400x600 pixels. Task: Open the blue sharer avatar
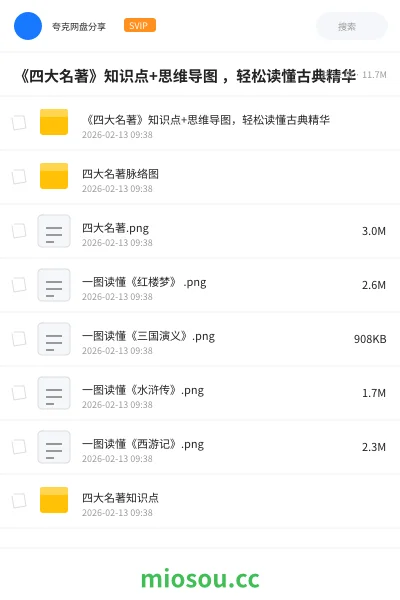(28, 26)
